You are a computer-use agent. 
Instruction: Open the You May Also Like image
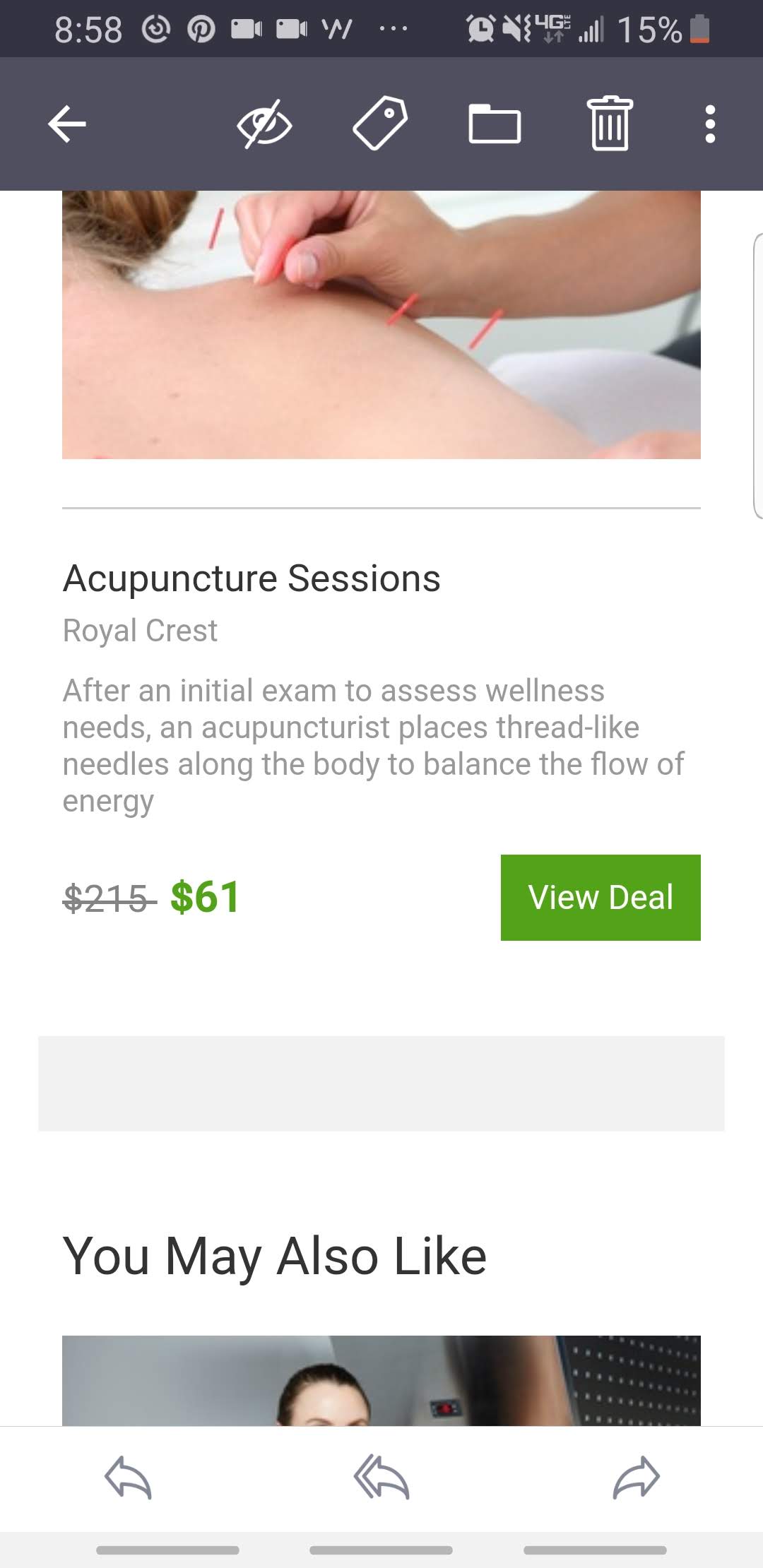[381, 1380]
